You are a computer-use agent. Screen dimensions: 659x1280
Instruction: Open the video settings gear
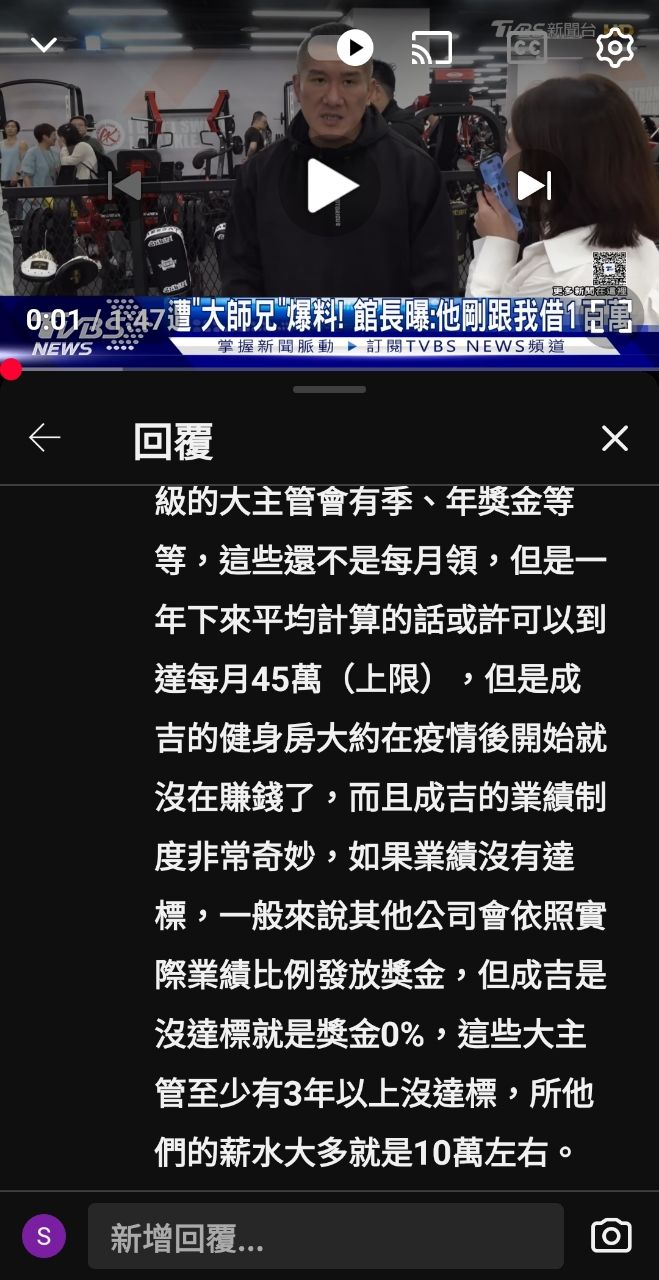point(614,47)
